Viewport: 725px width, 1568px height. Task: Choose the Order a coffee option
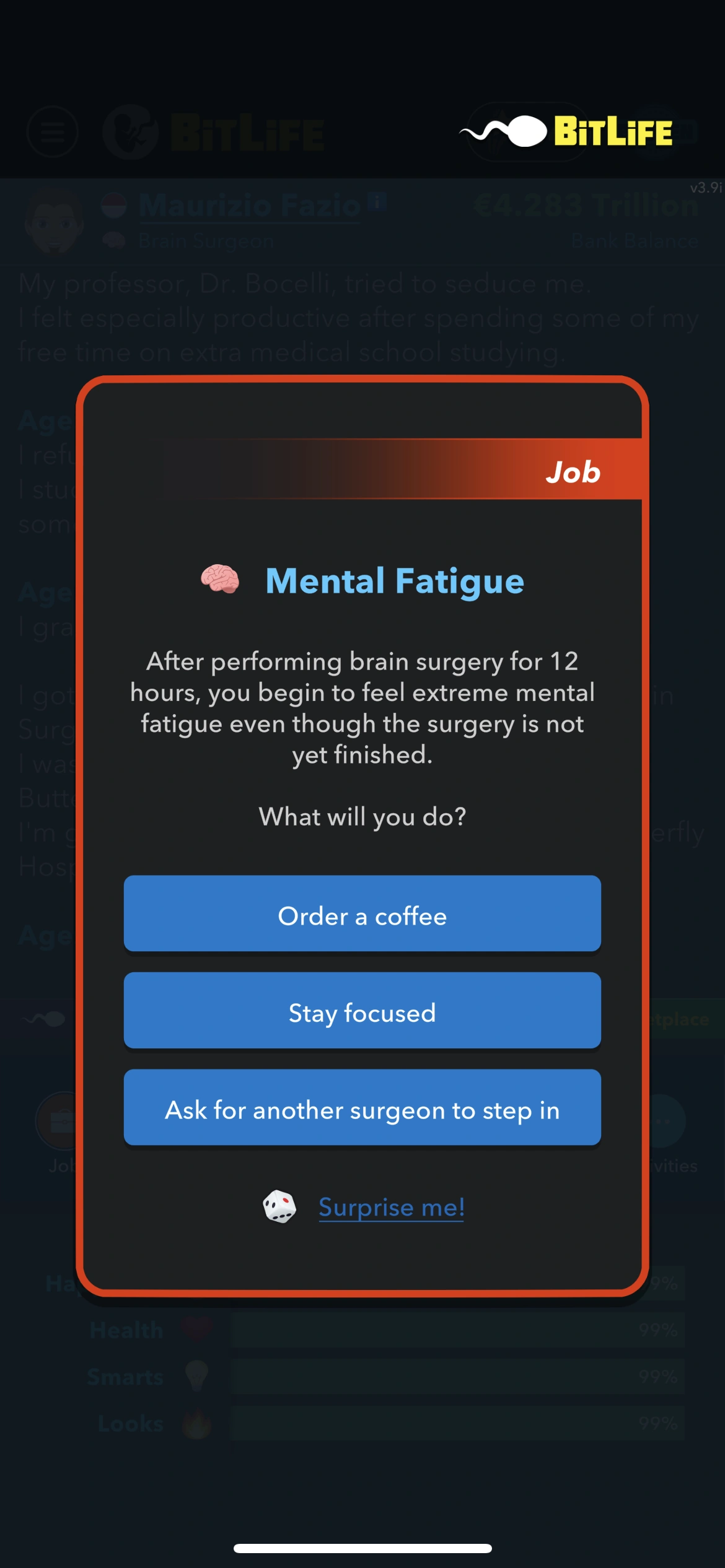(362, 914)
